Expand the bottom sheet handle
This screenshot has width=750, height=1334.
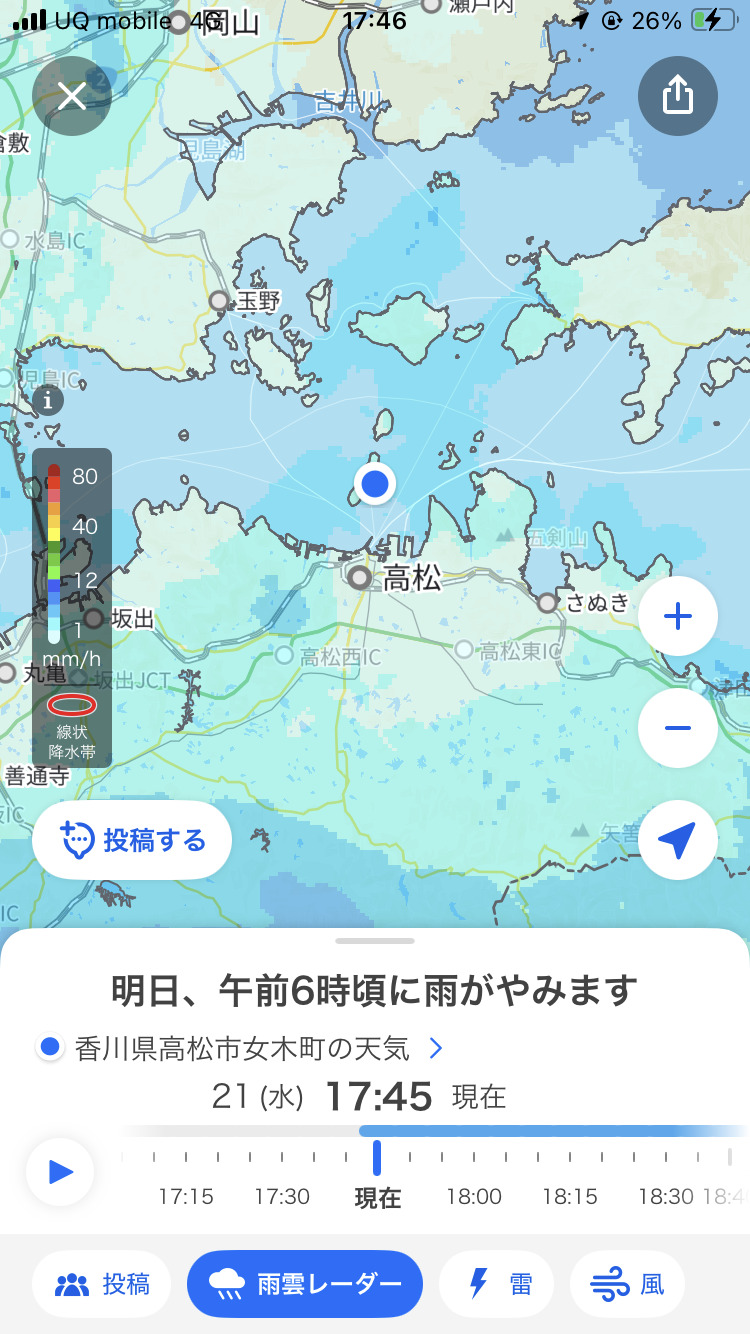(375, 941)
